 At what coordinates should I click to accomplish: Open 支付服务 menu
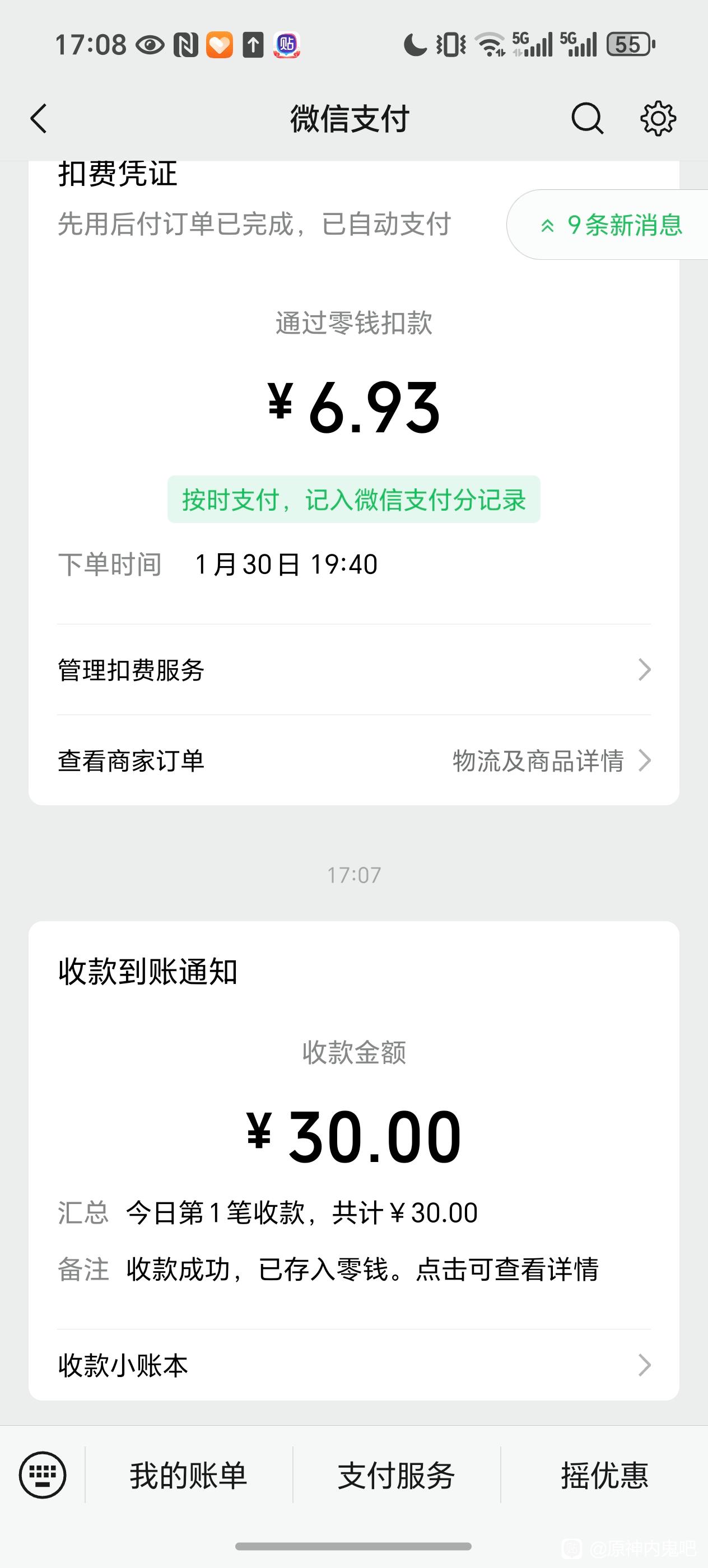tap(397, 1475)
